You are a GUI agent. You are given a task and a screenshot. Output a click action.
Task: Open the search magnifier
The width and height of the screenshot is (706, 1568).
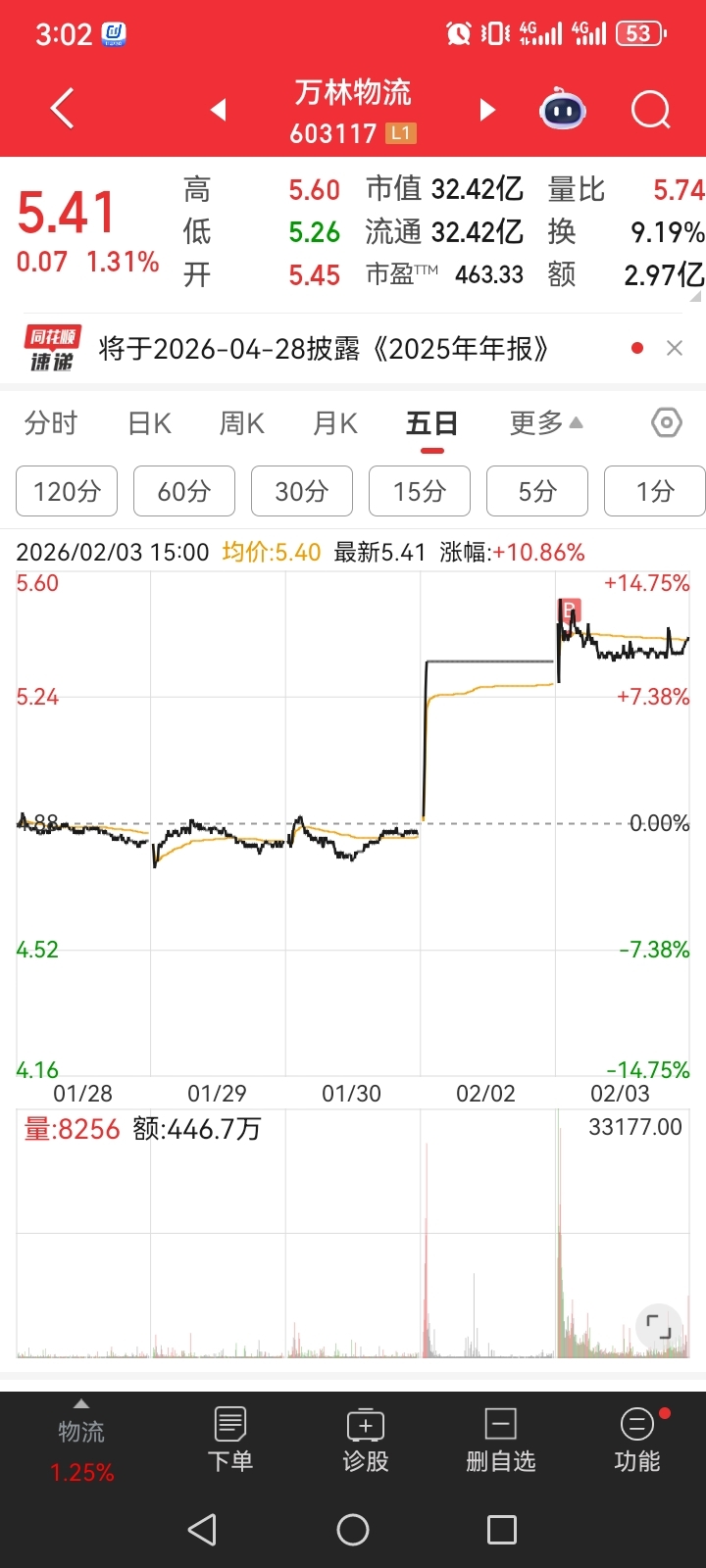click(x=650, y=110)
